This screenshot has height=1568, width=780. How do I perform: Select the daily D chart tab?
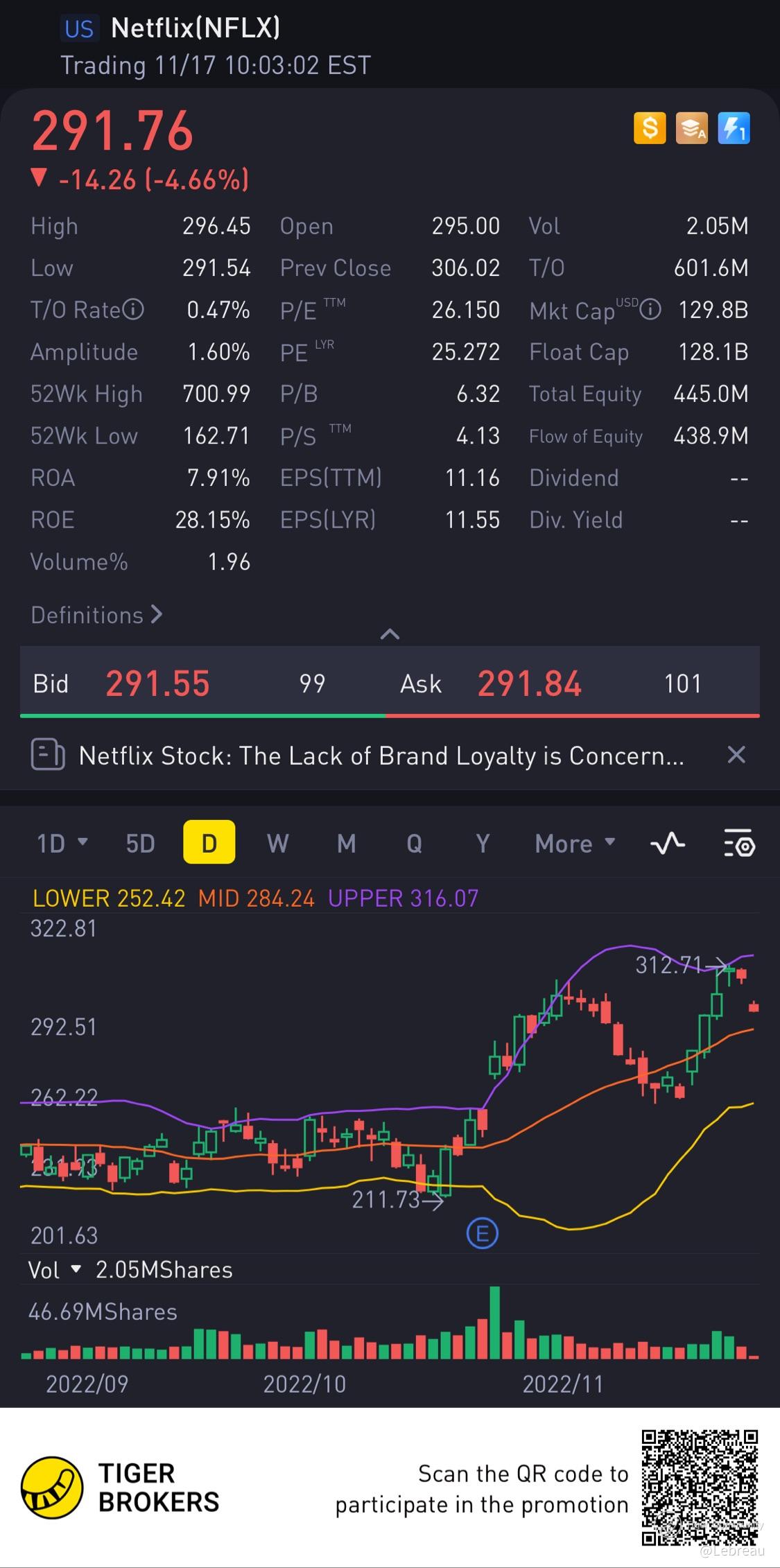click(209, 843)
